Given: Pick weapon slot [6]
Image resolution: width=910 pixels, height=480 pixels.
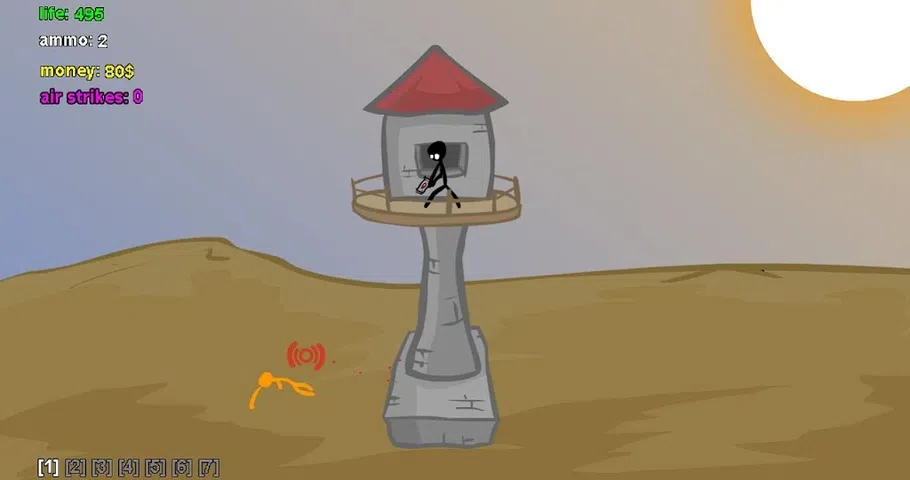Looking at the screenshot, I should coord(182,467).
